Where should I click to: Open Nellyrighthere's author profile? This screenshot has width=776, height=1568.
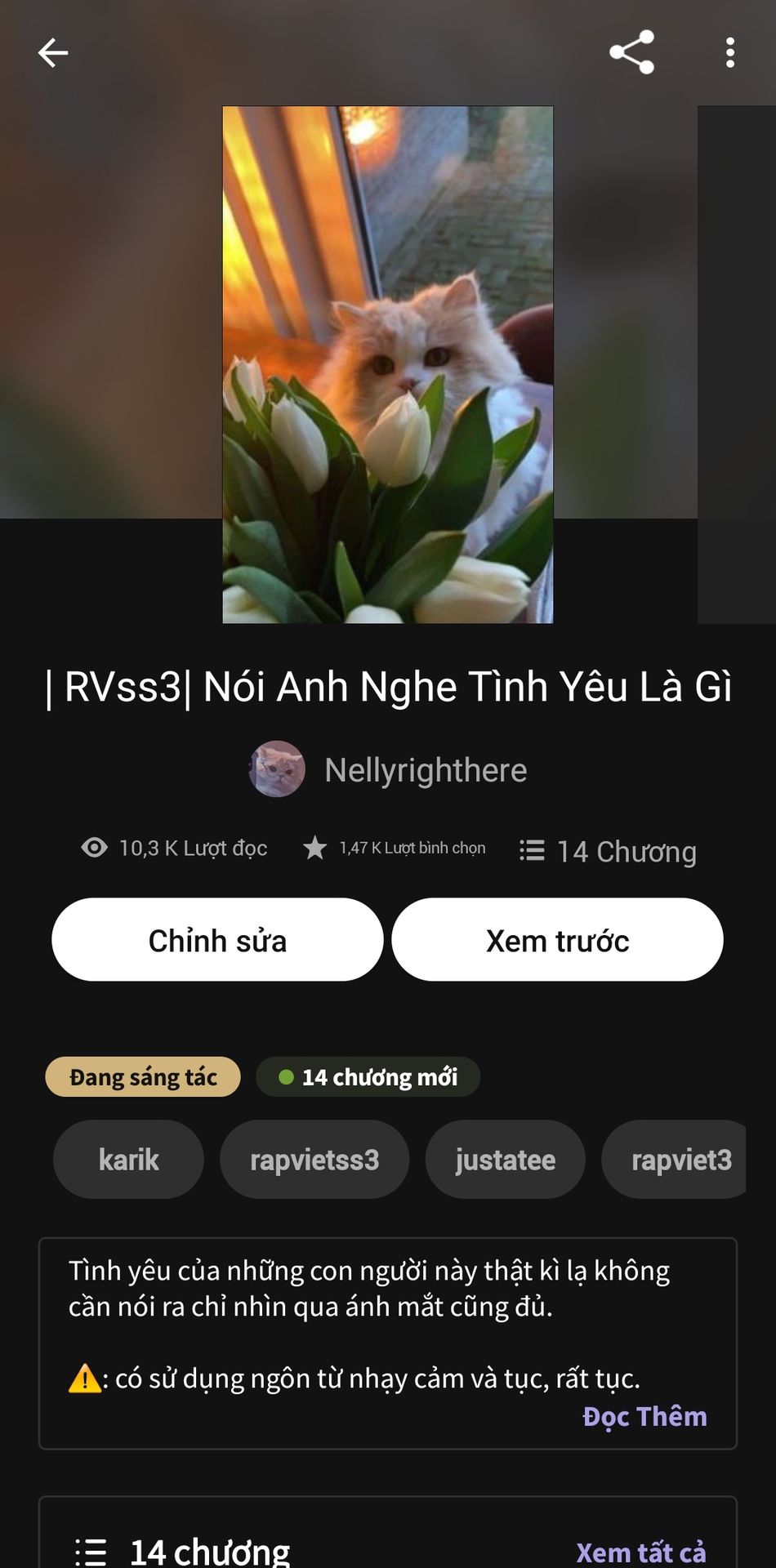tap(389, 769)
